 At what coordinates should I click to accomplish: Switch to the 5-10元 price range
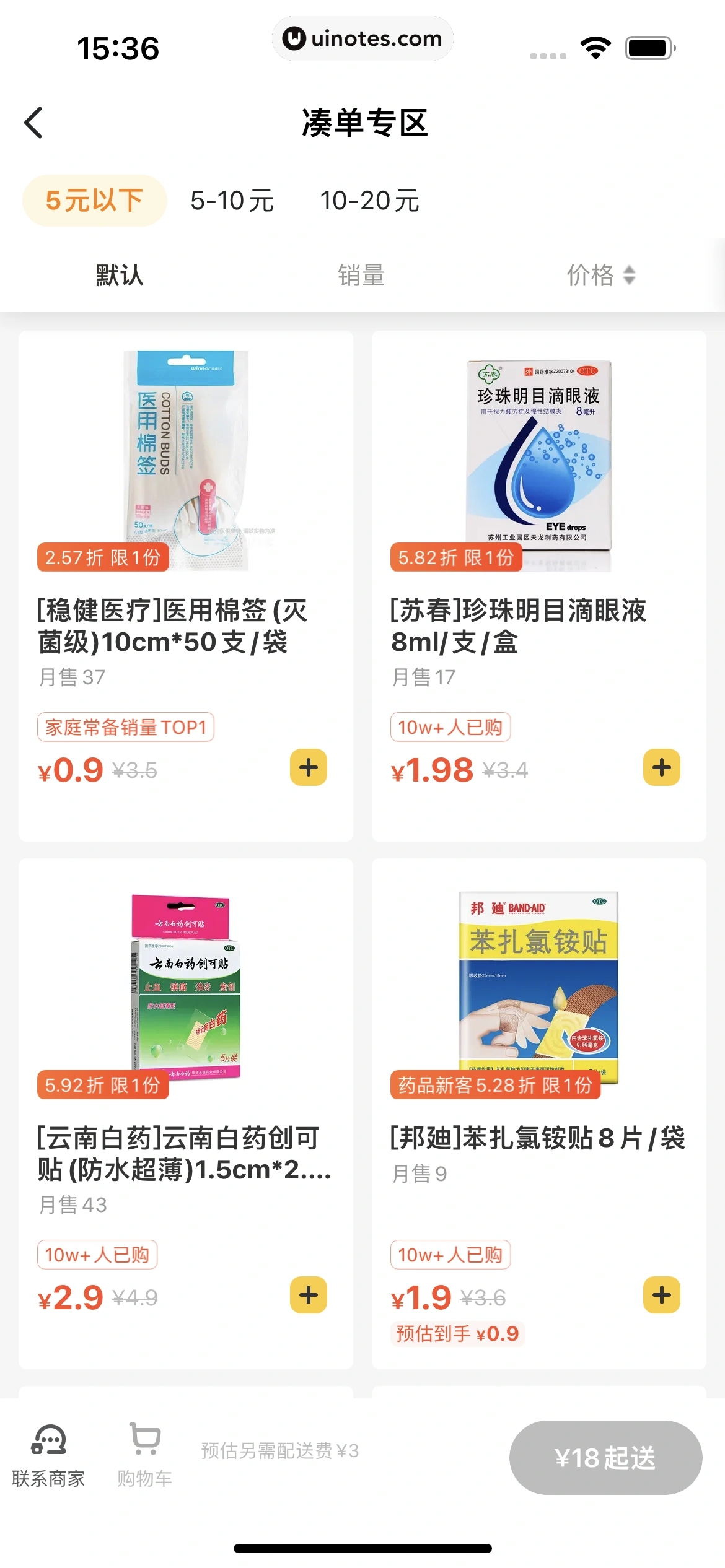[232, 201]
